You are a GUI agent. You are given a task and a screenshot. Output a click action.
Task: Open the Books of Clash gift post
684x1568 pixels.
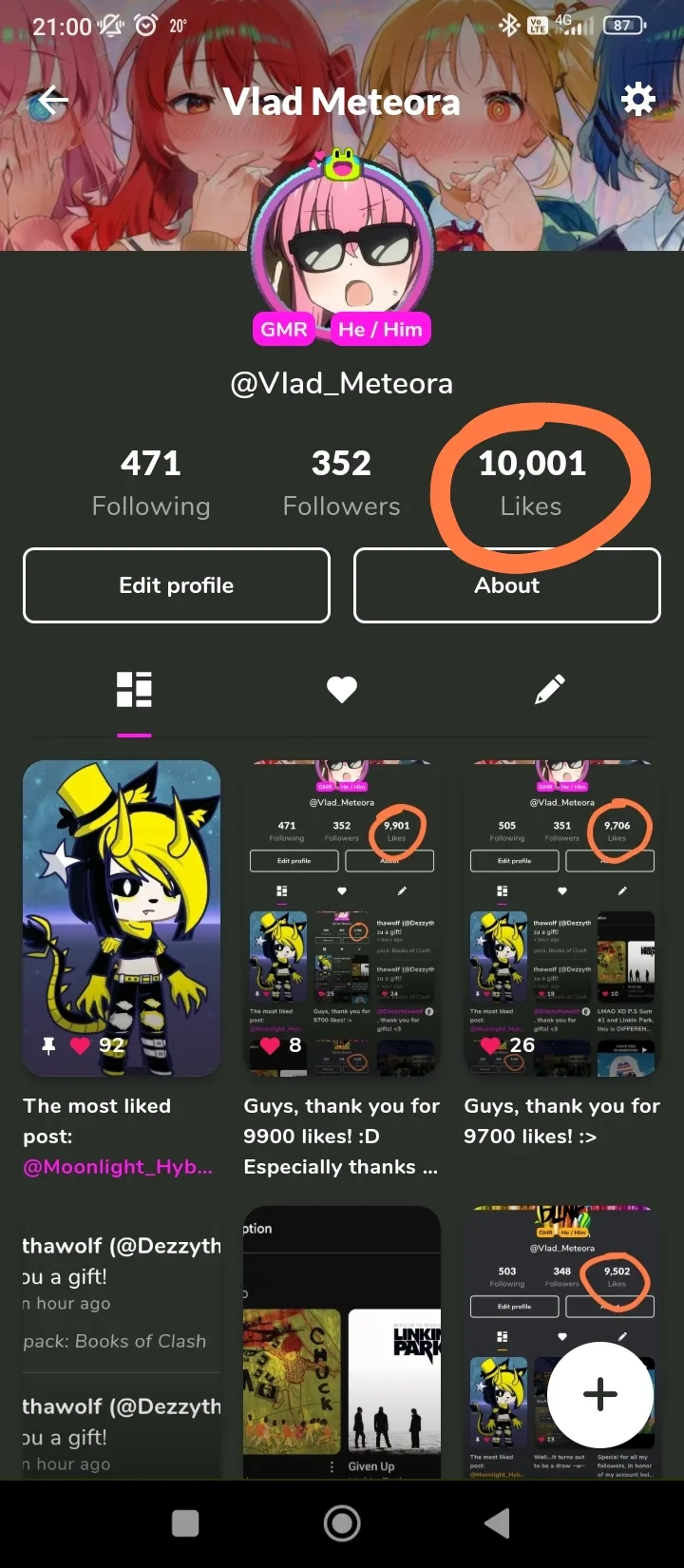[x=122, y=1342]
